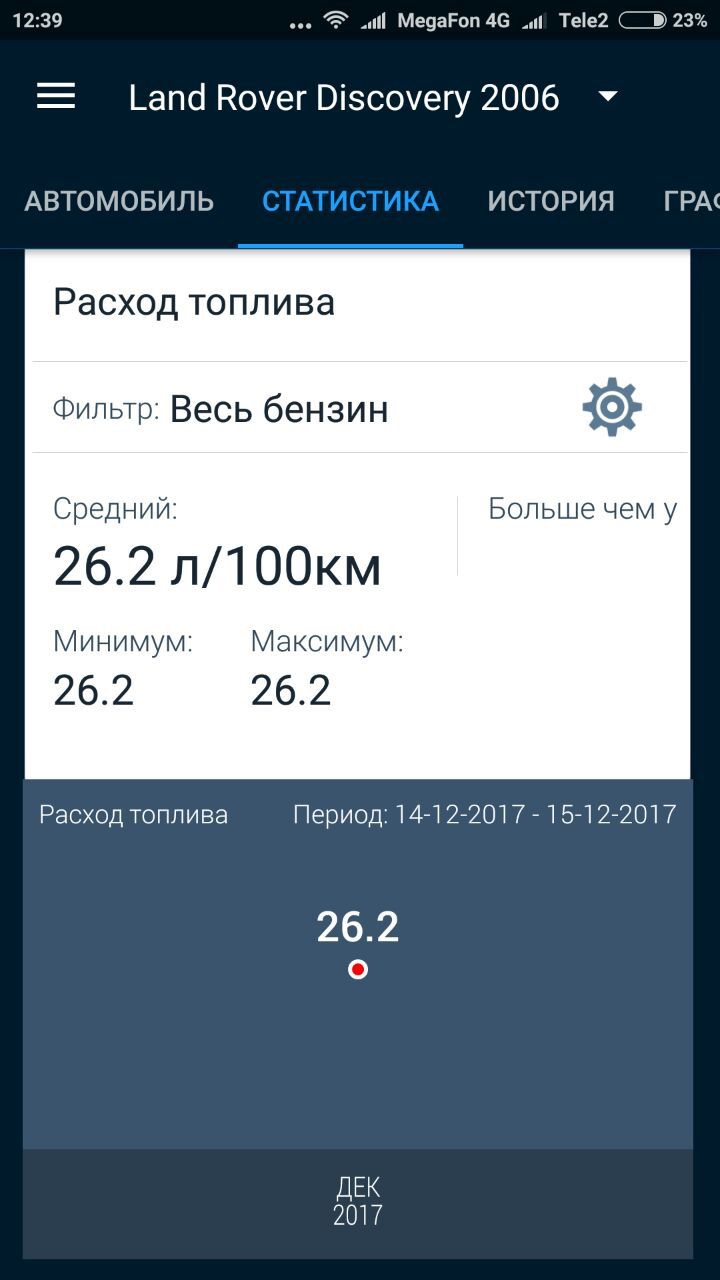Screen dimensions: 720x1280
Task: Expand the Land Rover Discovery 2006 vehicle dropdown
Action: point(607,97)
